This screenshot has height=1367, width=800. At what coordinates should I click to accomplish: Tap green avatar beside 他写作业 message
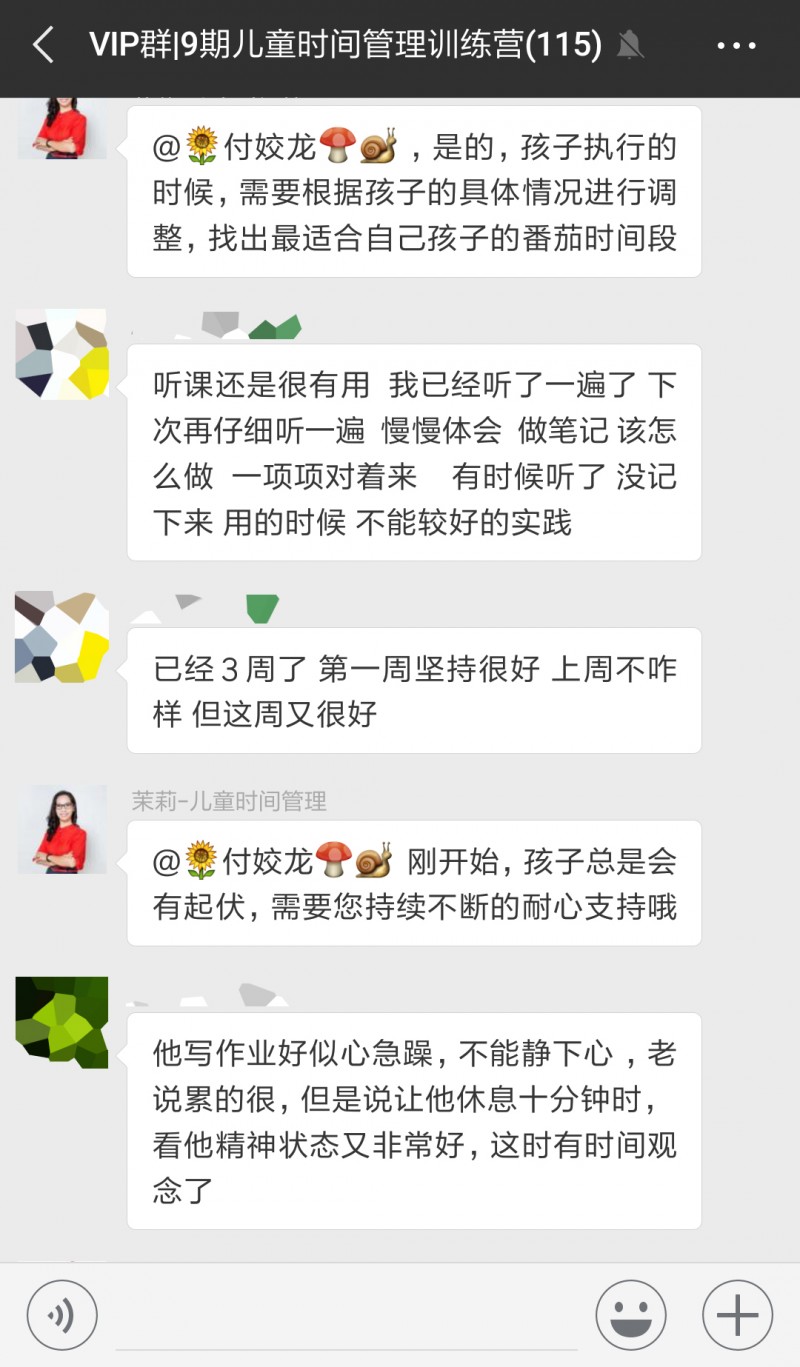click(x=62, y=1022)
